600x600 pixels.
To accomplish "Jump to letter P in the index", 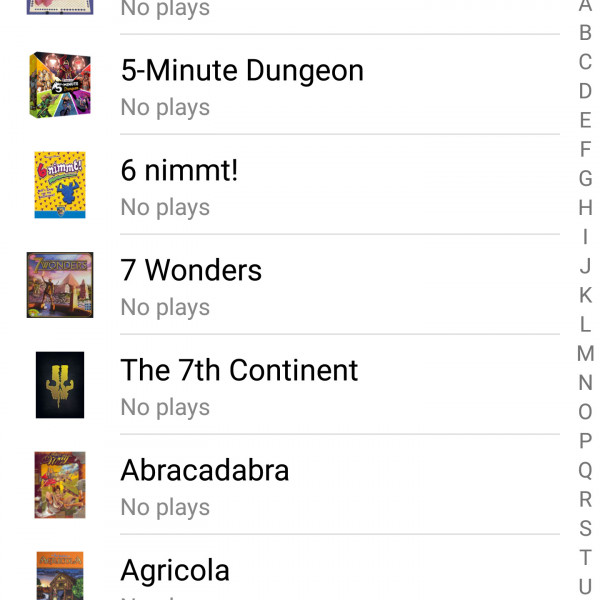I will [585, 441].
